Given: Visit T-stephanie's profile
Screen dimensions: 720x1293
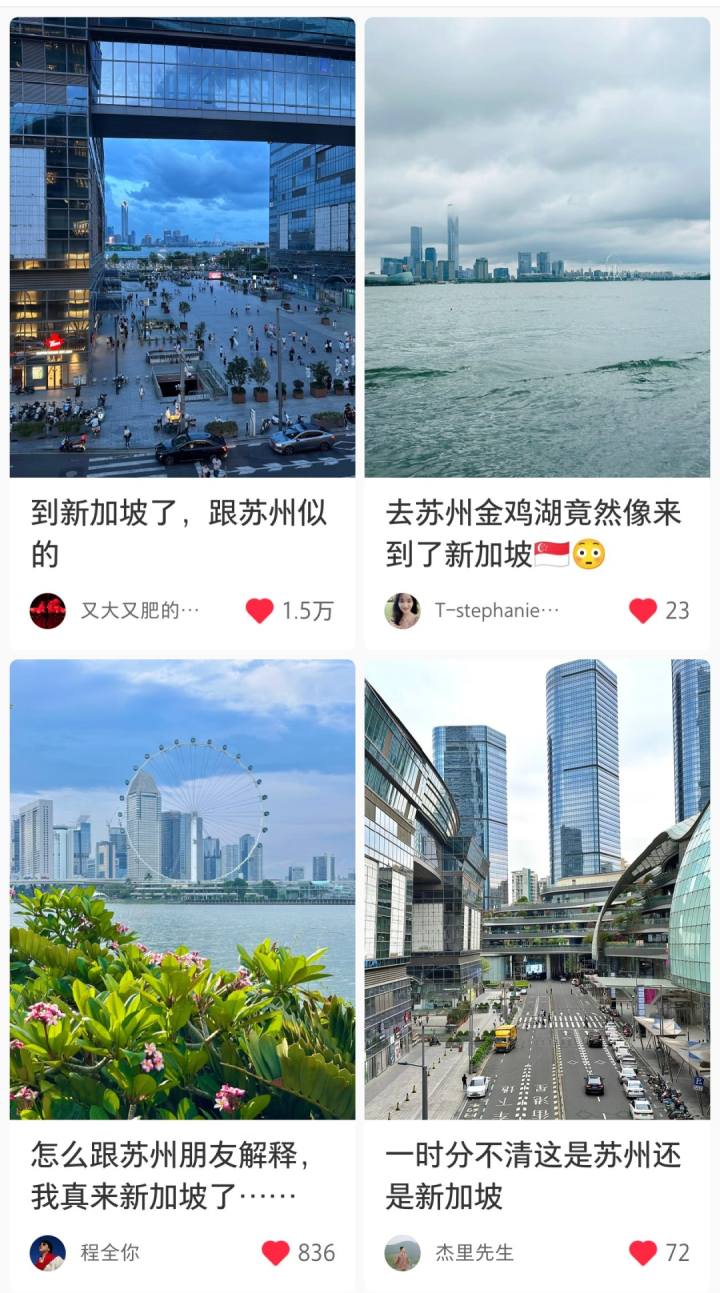Looking at the screenshot, I should (403, 611).
